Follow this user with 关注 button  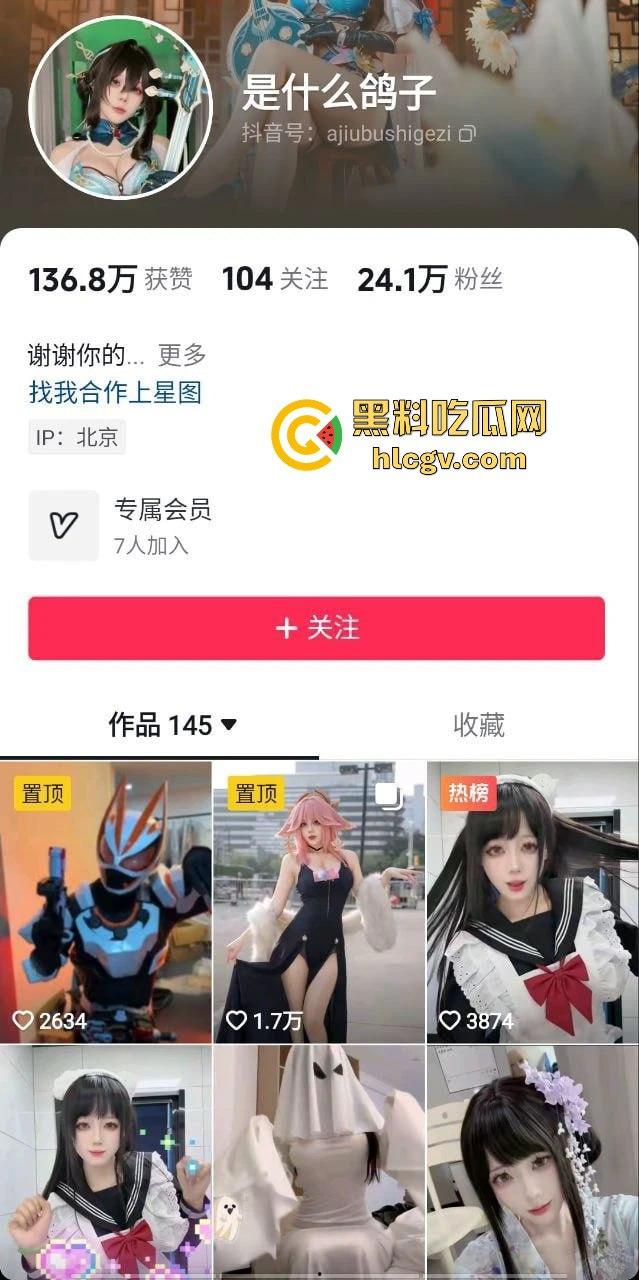click(316, 628)
